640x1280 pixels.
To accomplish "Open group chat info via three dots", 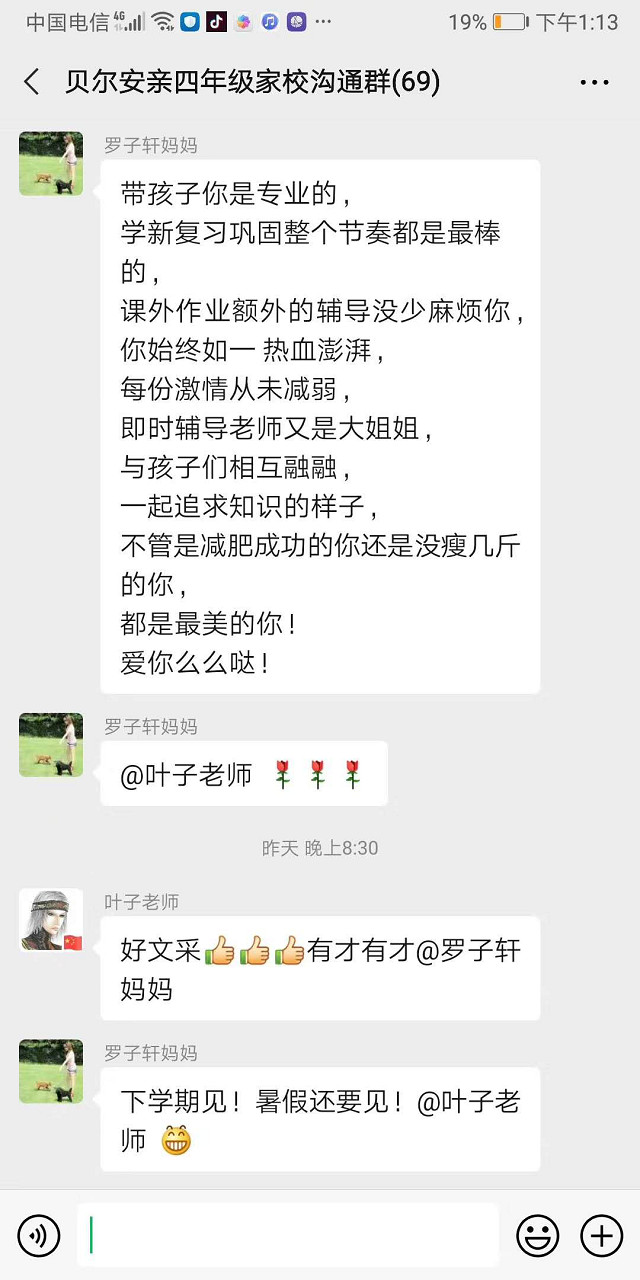I will point(594,83).
